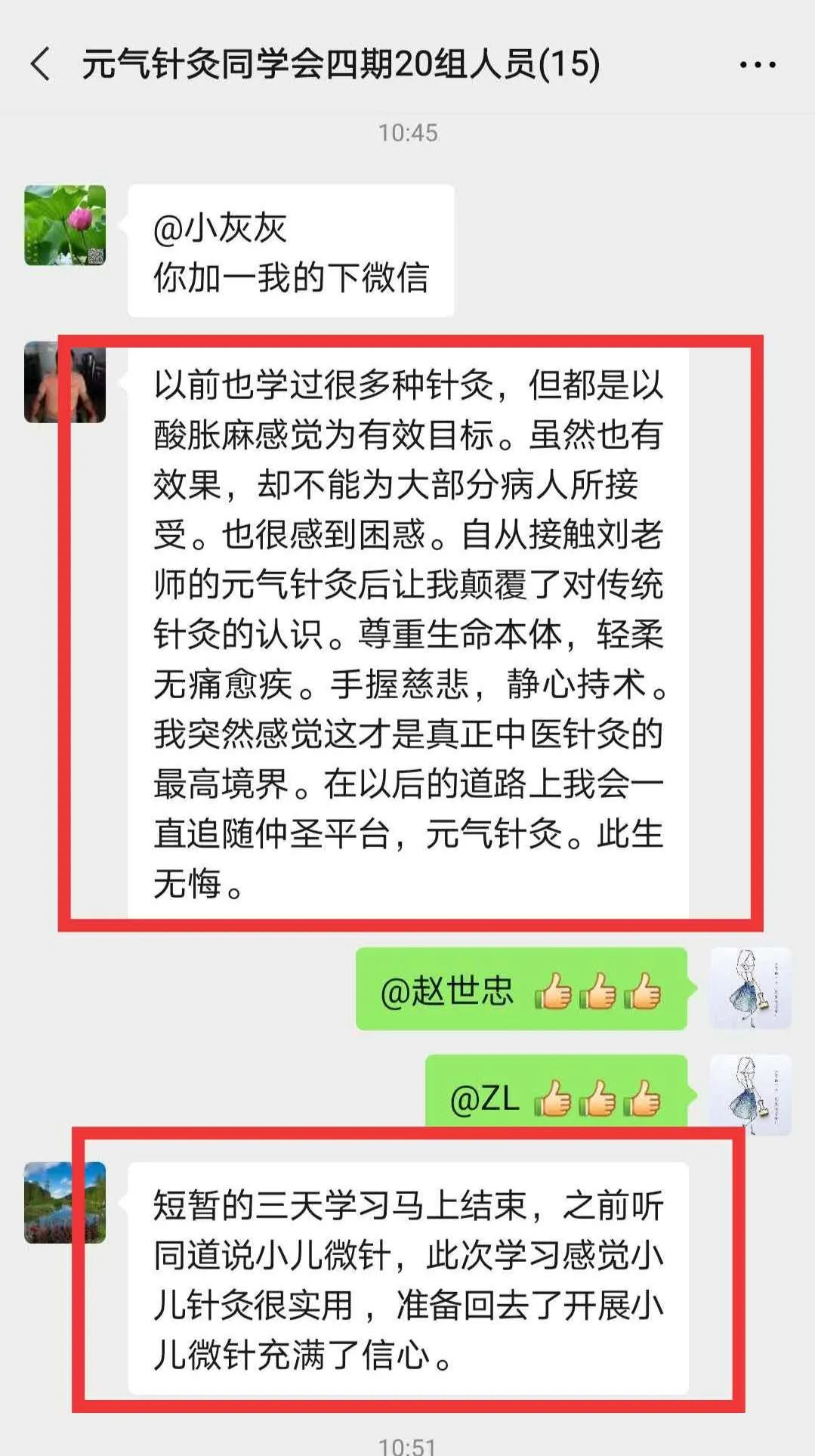Go back from the group chat
Image resolution: width=815 pixels, height=1456 pixels.
pyautogui.click(x=41, y=64)
